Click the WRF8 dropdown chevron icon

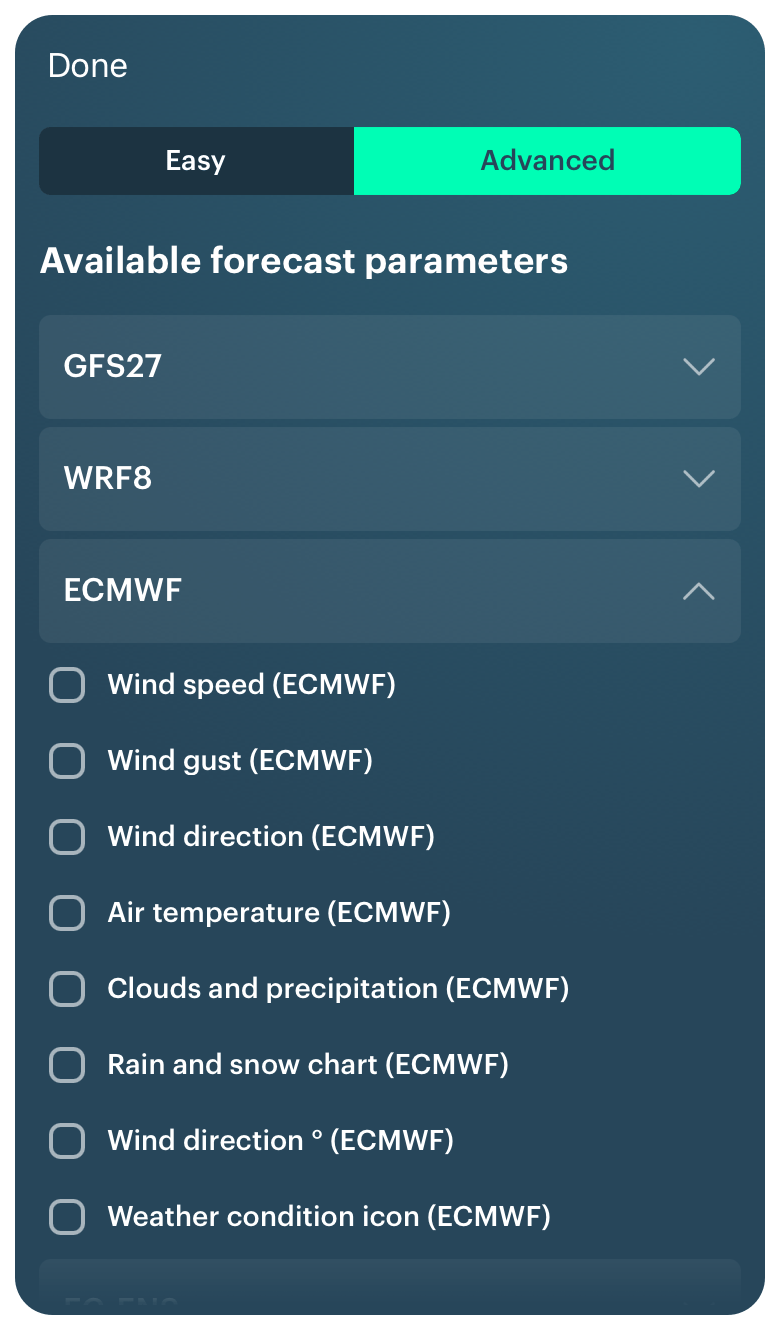(x=699, y=479)
